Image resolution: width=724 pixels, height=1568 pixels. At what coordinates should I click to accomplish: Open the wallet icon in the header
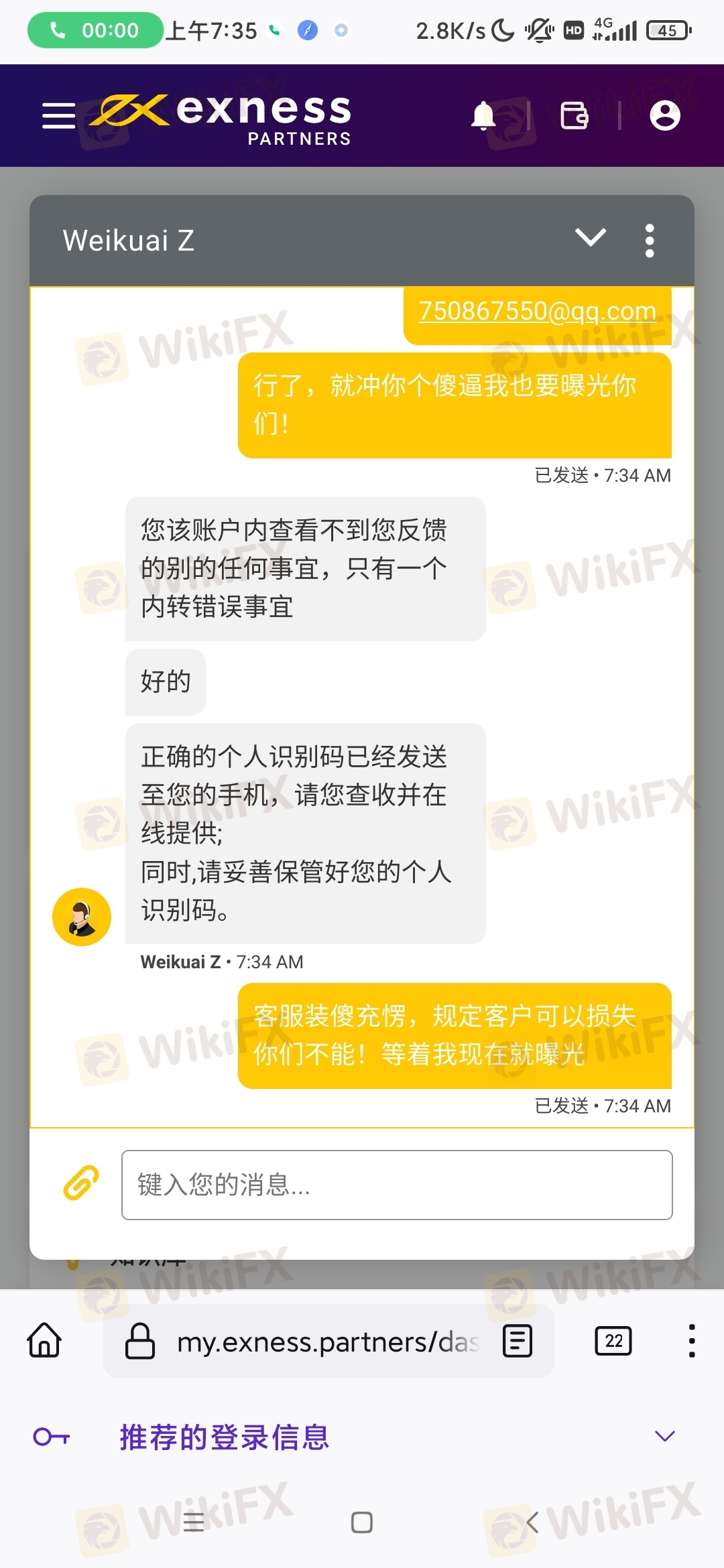574,115
